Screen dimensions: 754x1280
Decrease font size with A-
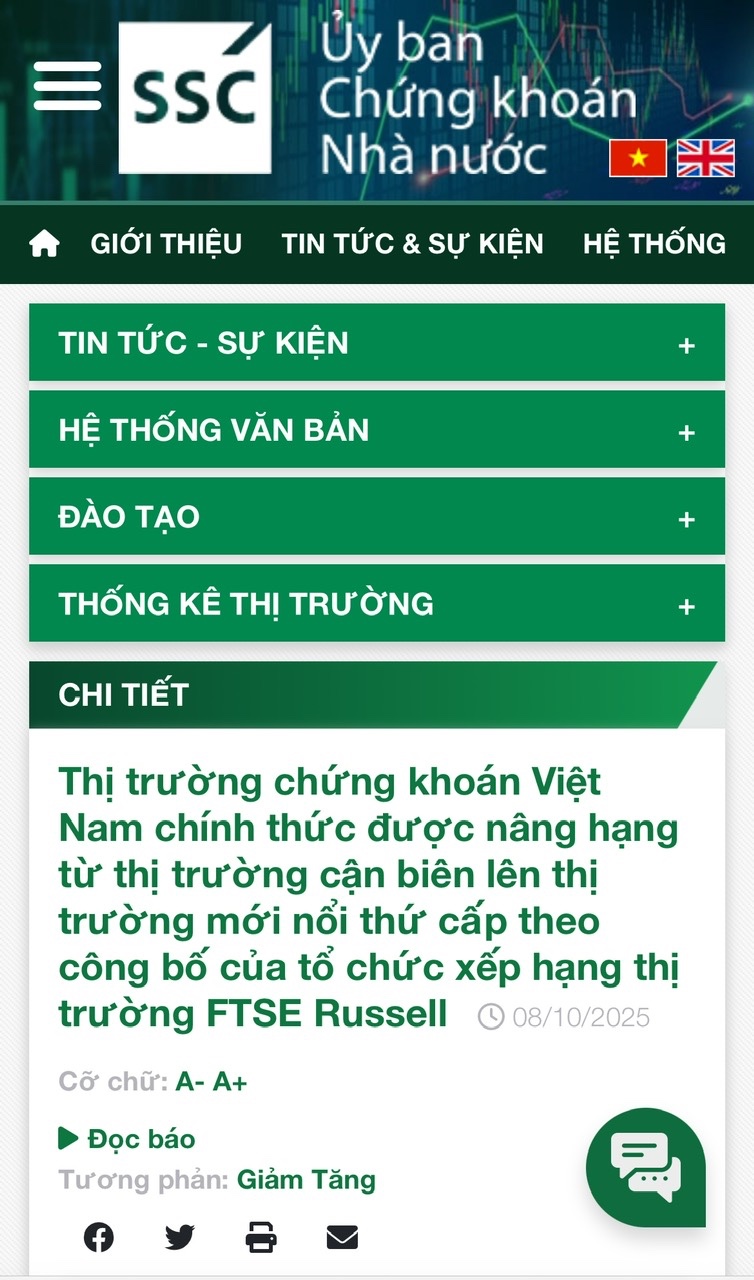pyautogui.click(x=189, y=1082)
